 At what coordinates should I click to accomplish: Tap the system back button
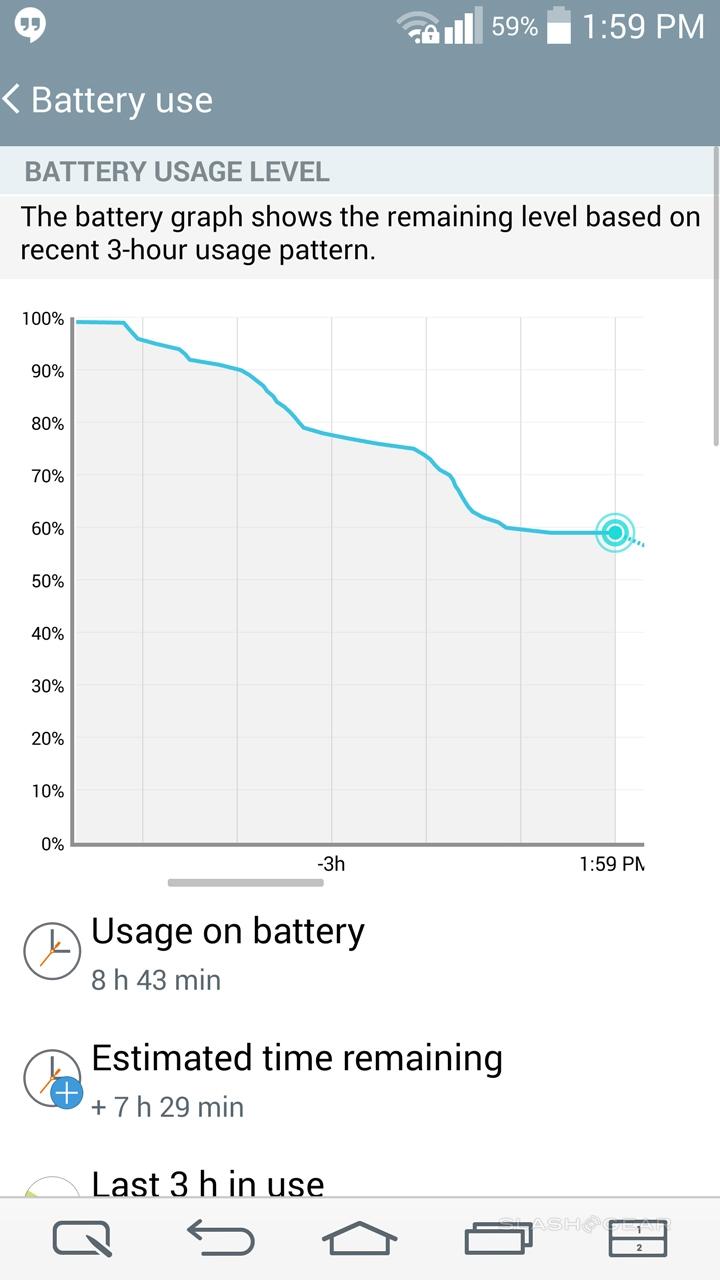221,1240
